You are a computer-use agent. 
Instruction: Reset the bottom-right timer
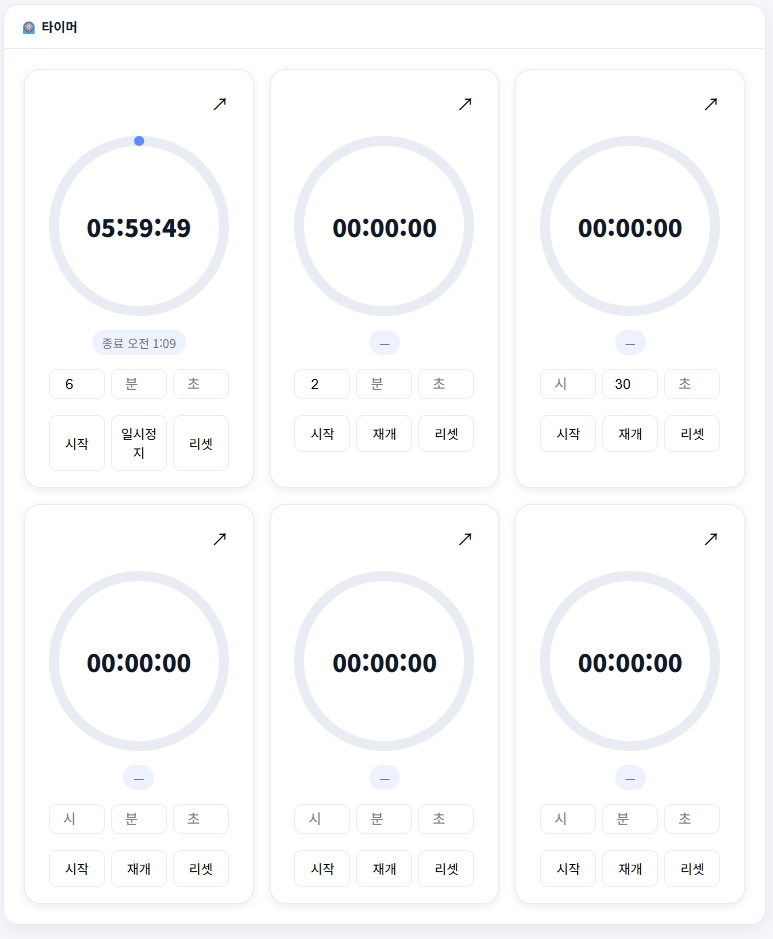click(x=692, y=868)
